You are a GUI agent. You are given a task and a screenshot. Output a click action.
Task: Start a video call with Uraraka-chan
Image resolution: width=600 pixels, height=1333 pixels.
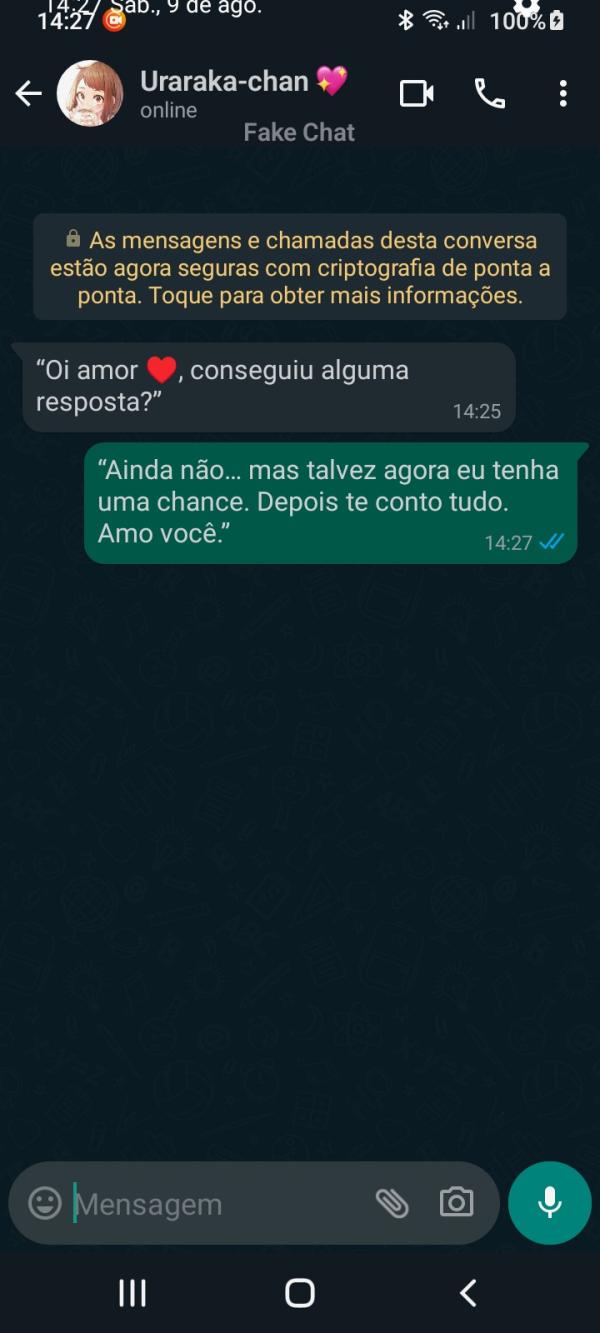pyautogui.click(x=416, y=94)
